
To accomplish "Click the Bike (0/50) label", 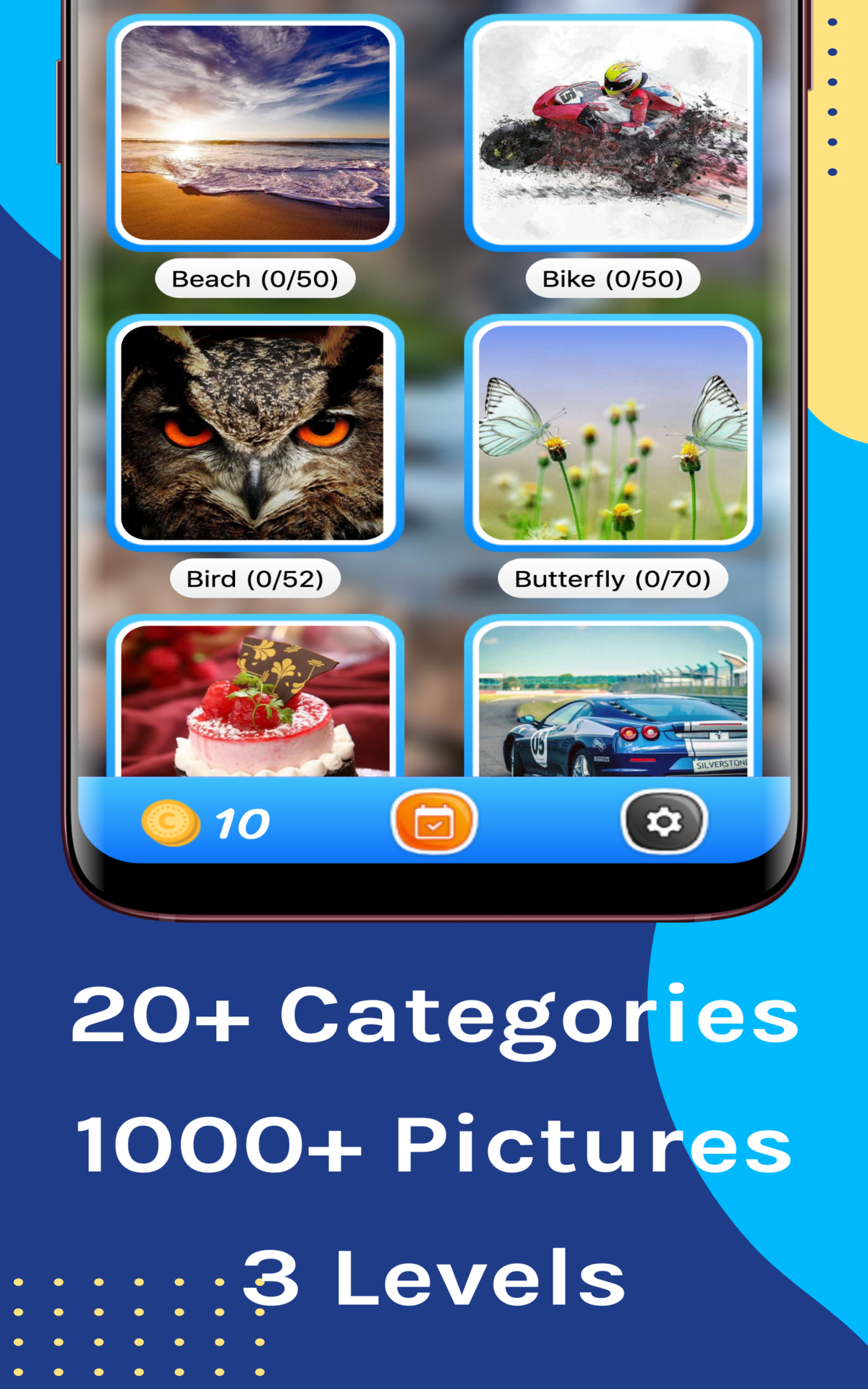I will tap(613, 279).
